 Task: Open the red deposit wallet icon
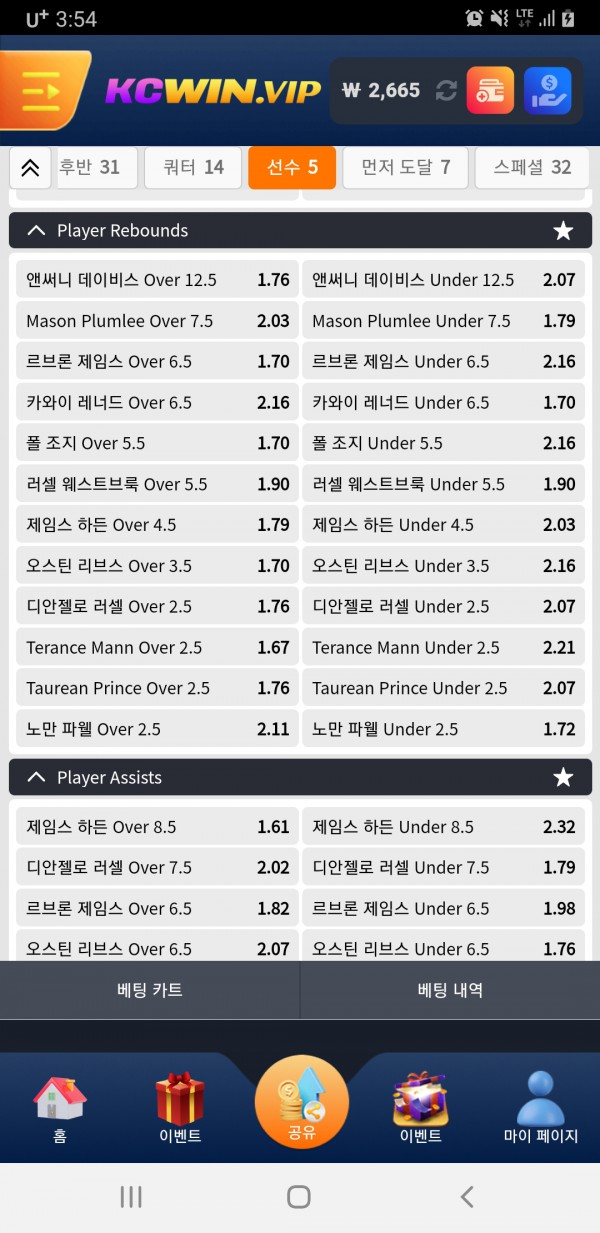(490, 91)
